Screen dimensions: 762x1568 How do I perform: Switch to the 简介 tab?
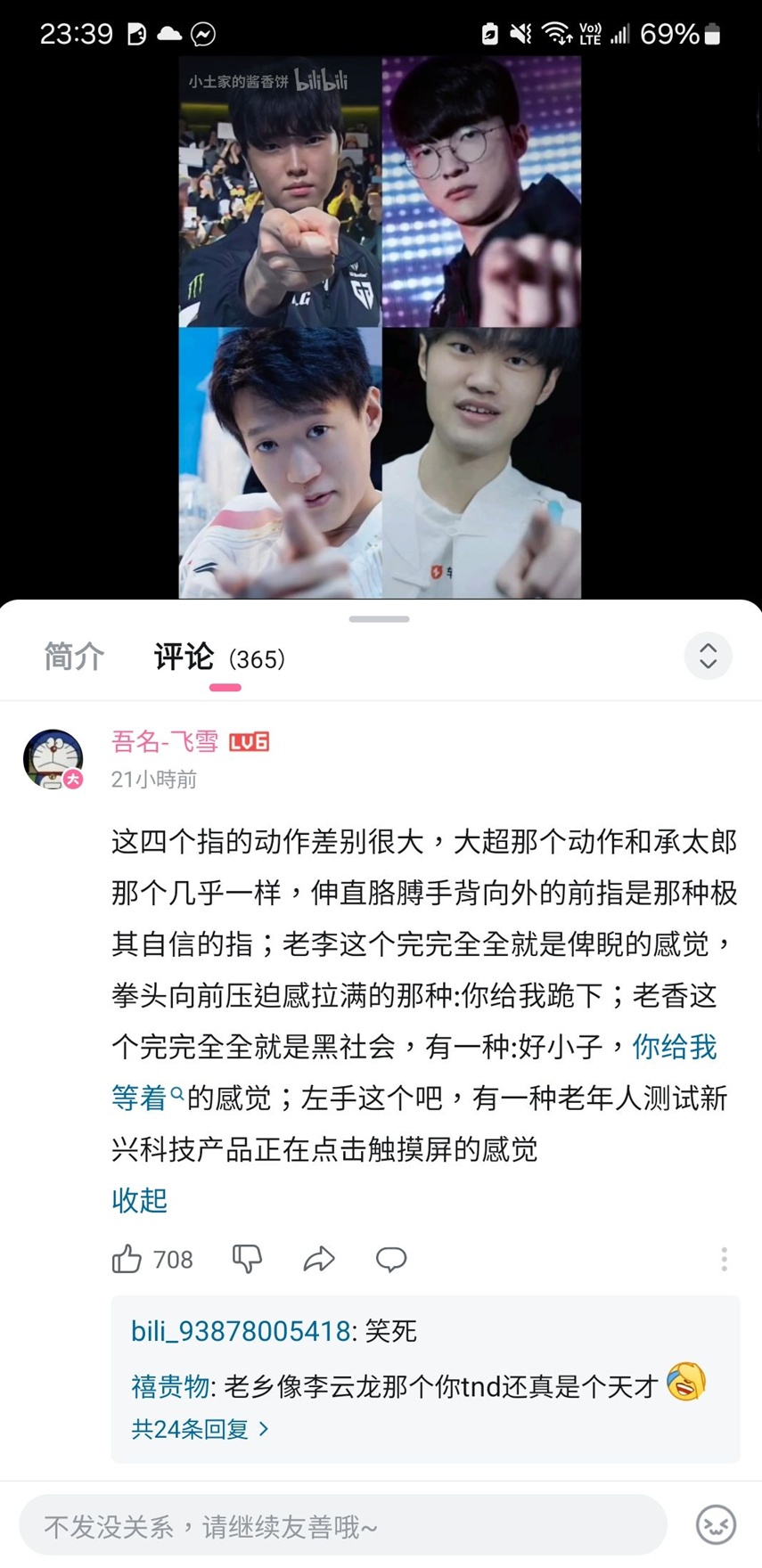point(74,657)
